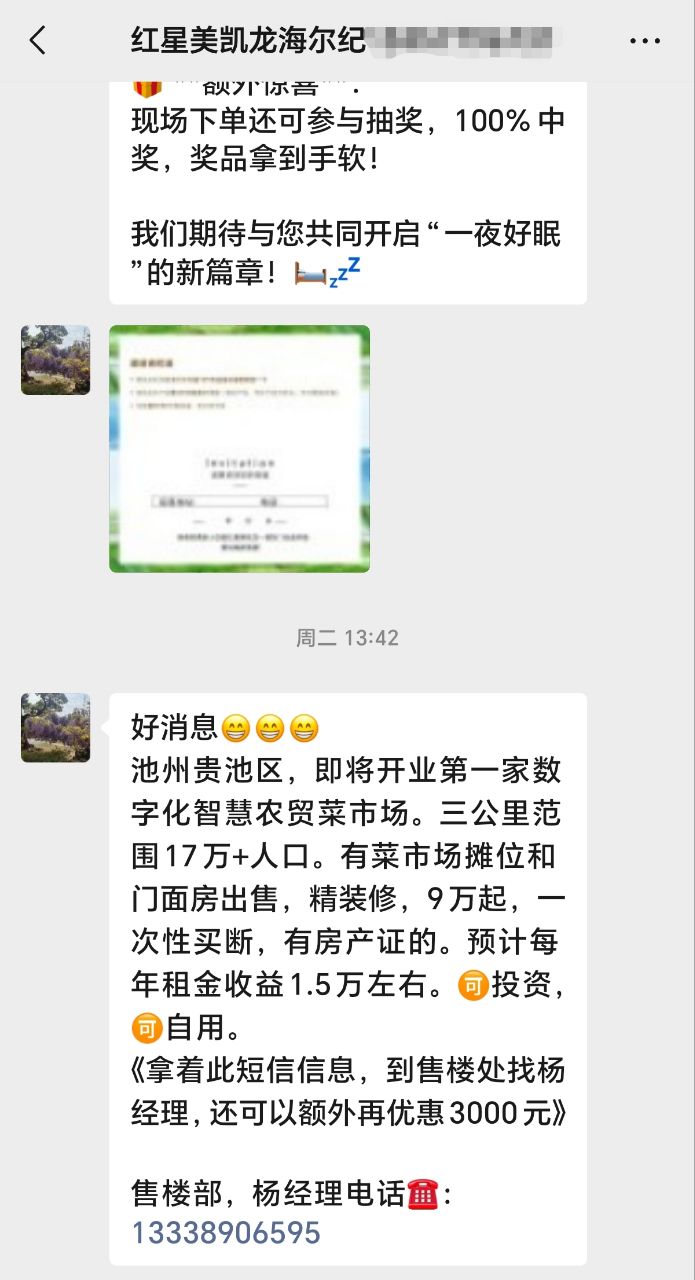Open the chat overflow menu

644,41
